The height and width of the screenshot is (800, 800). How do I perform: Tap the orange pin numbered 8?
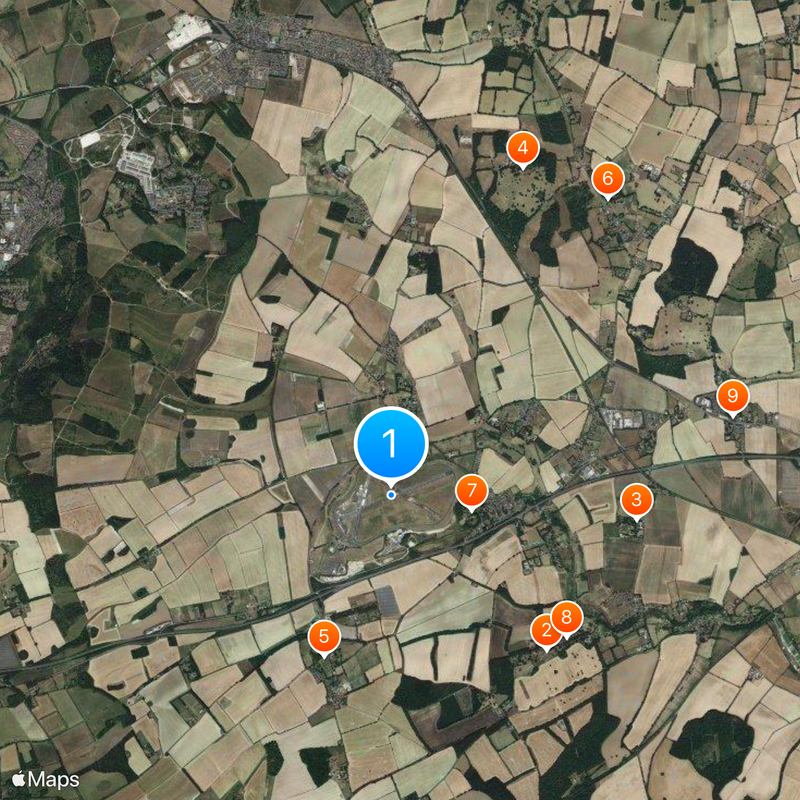pyautogui.click(x=567, y=617)
